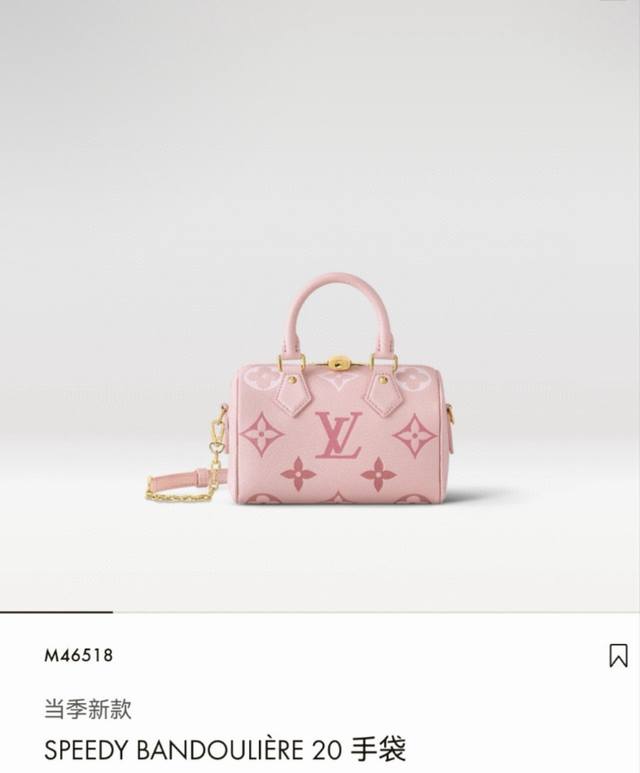The image size is (640, 773).
Task: Bookmark the Speedy Bandoulière 20 bag
Action: pyautogui.click(x=617, y=656)
